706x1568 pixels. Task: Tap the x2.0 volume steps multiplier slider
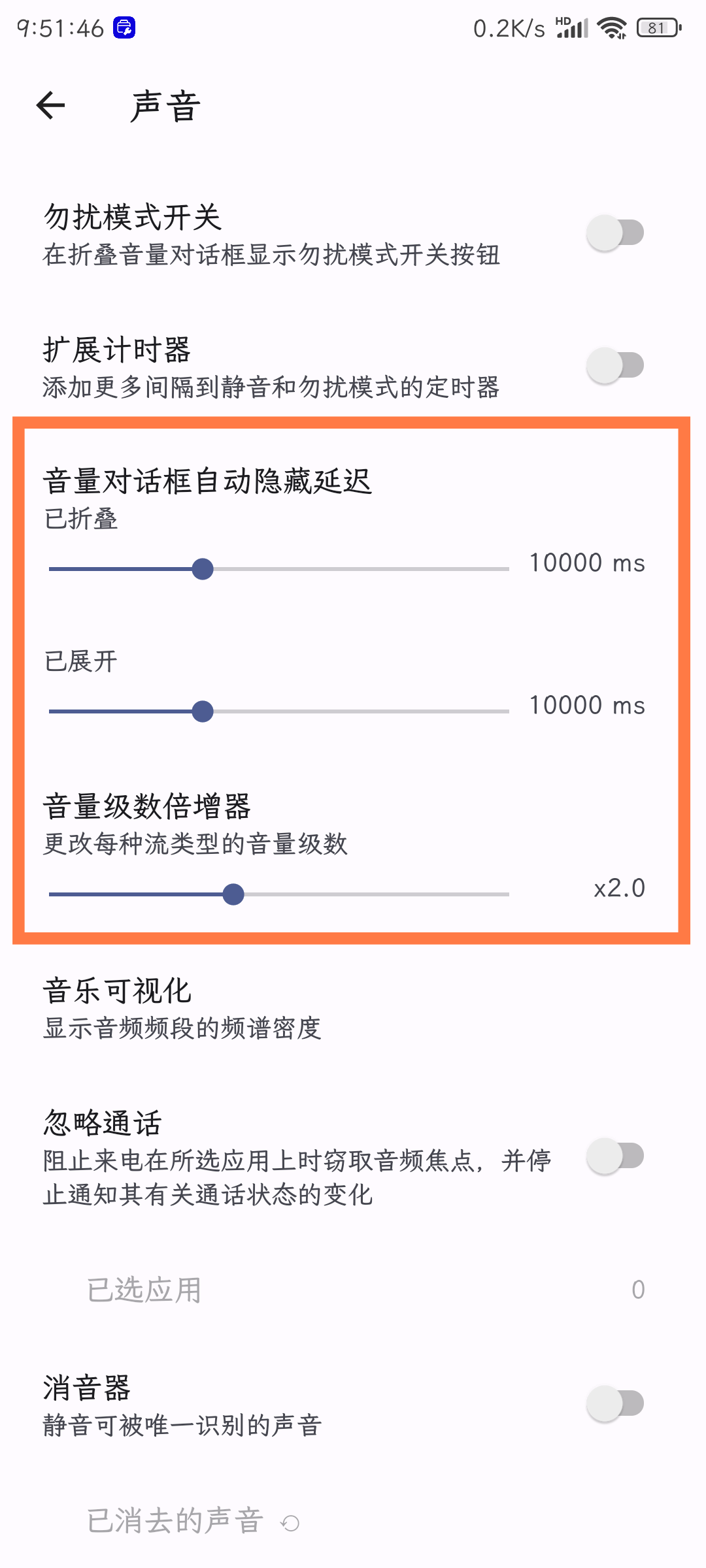click(x=233, y=894)
